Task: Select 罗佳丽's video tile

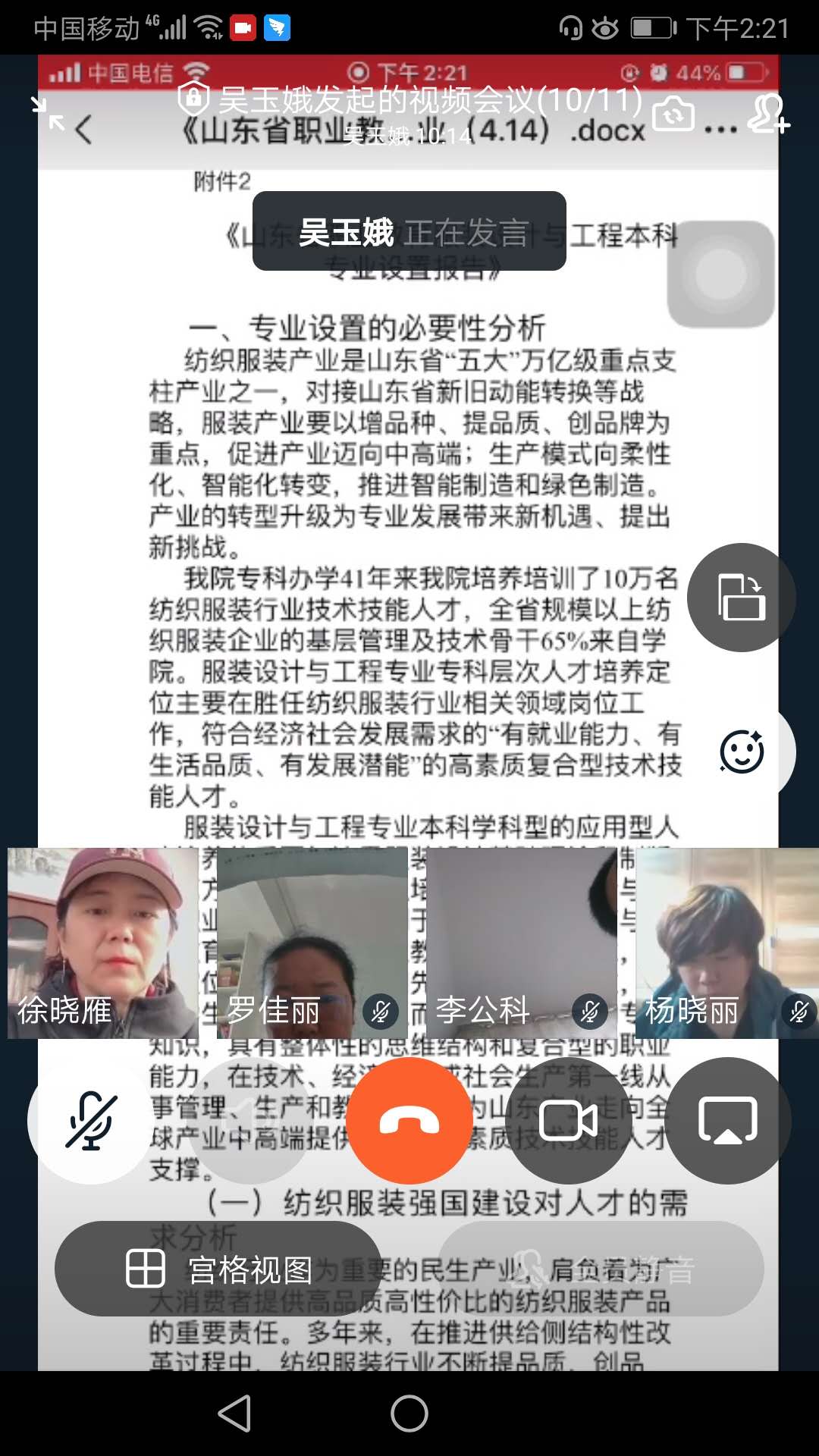Action: pos(312,943)
